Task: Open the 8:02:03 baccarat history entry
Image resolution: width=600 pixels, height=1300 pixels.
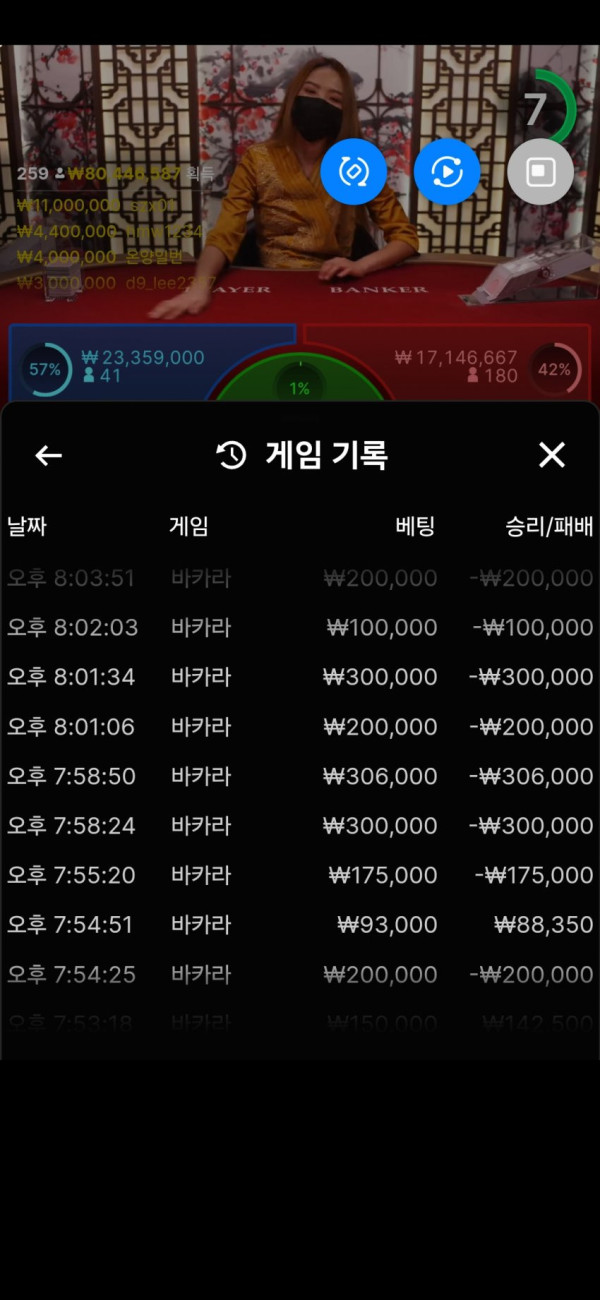Action: [300, 628]
